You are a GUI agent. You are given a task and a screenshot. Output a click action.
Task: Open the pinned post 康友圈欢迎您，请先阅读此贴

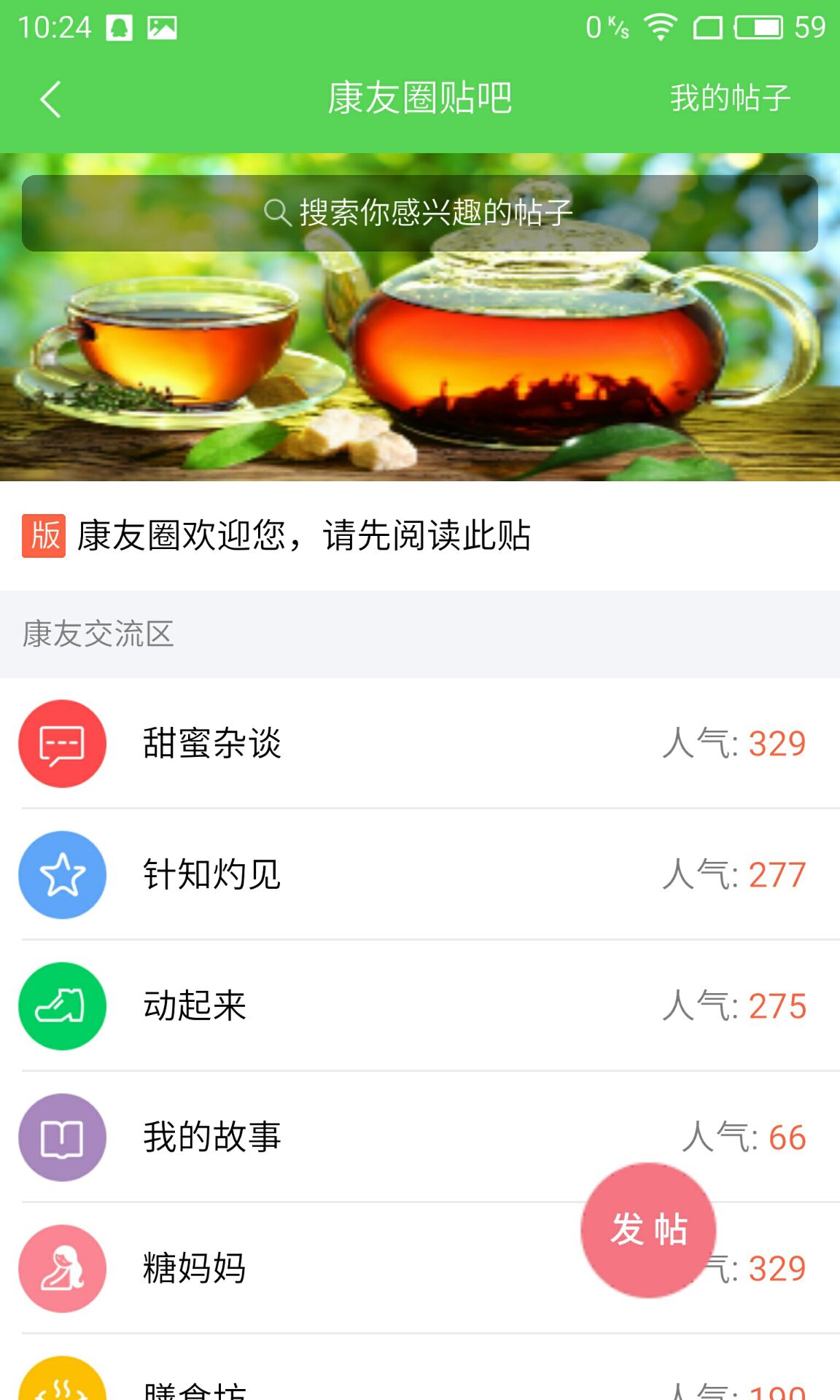303,536
